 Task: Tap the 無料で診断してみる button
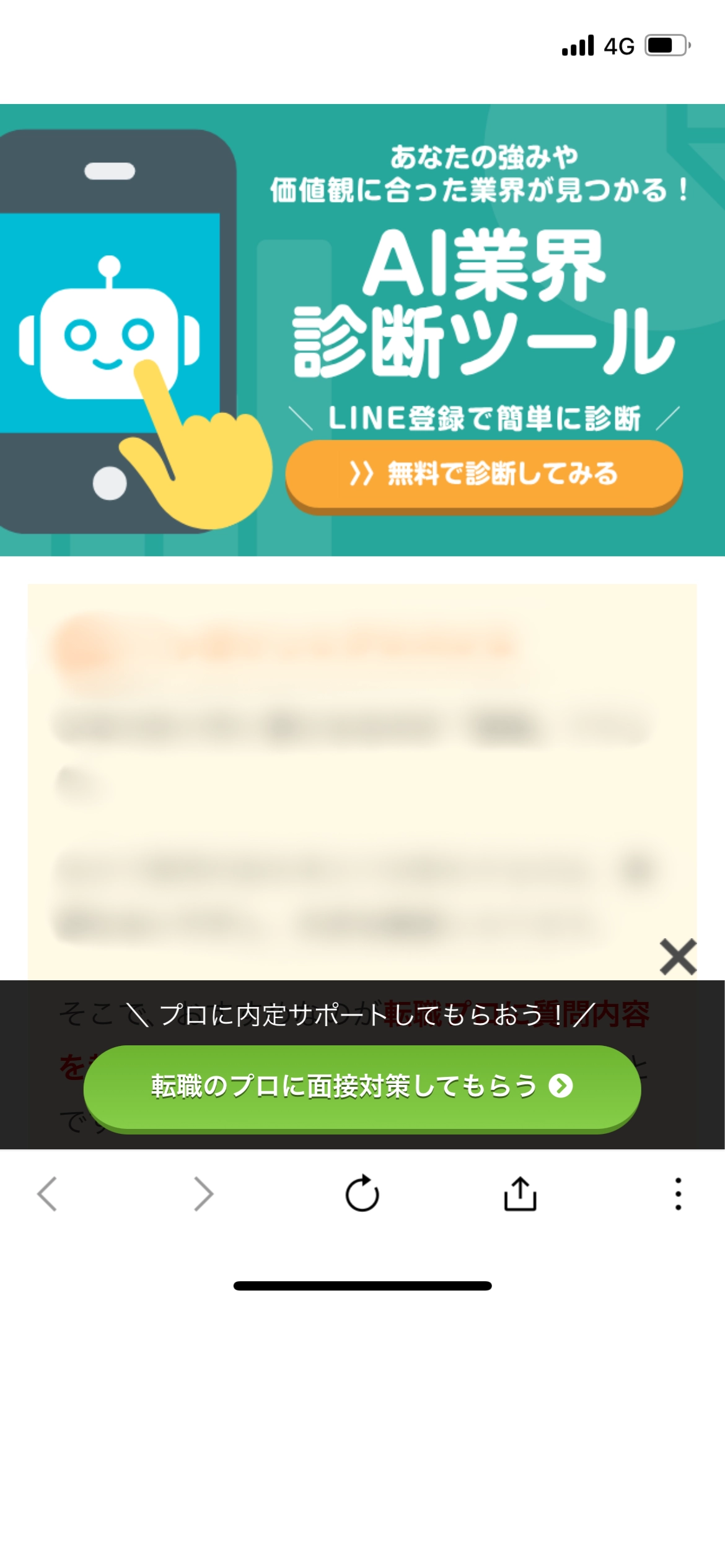click(484, 474)
